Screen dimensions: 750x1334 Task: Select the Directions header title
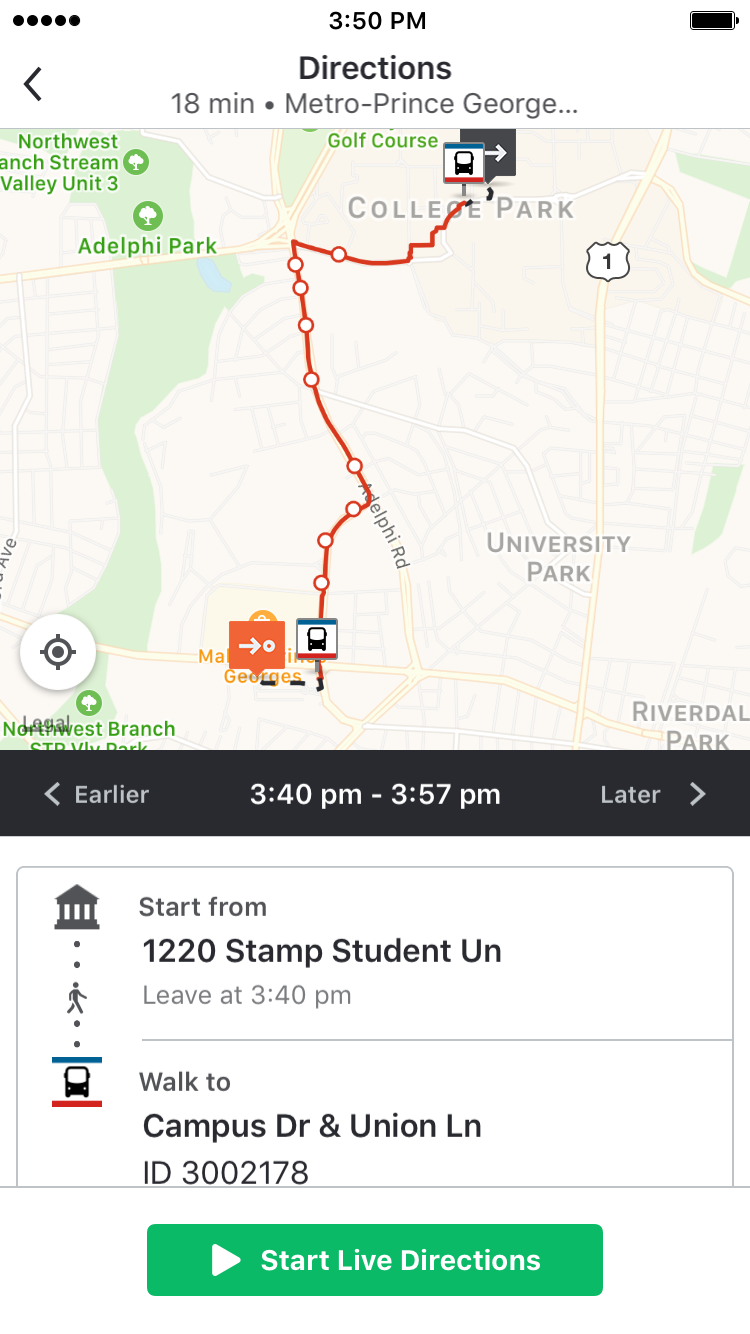pos(375,68)
